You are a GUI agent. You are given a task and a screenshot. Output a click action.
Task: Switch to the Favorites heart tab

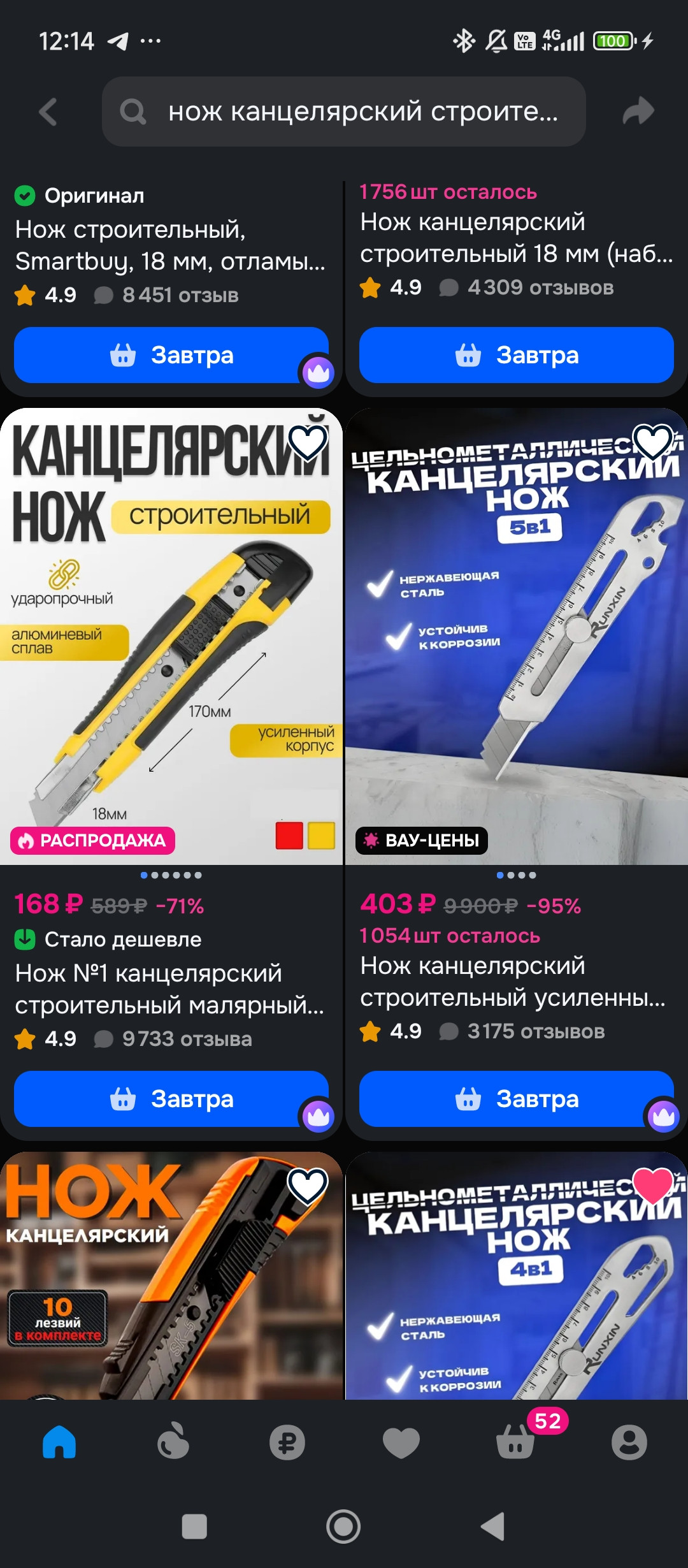point(401,1442)
